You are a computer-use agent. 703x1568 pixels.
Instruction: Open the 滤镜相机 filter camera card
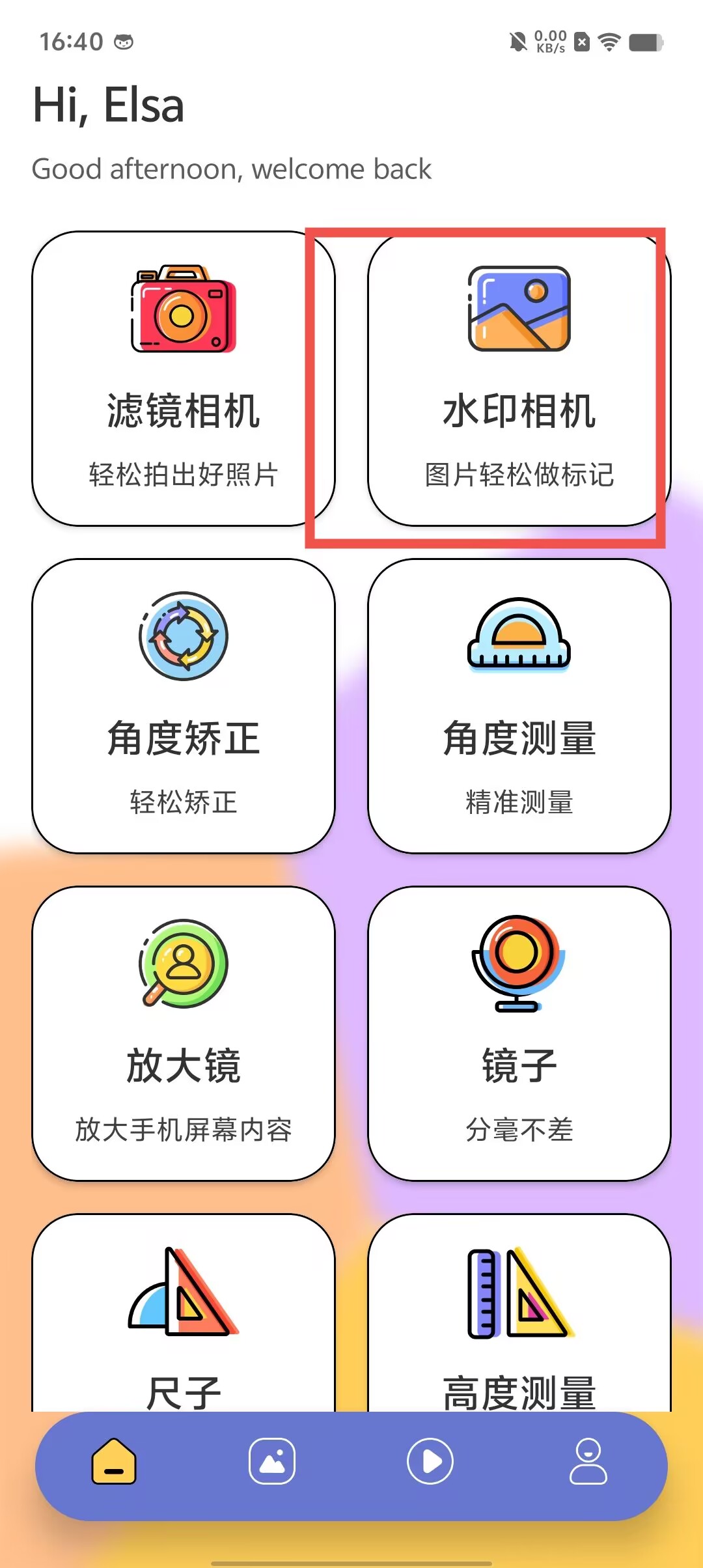pos(183,378)
